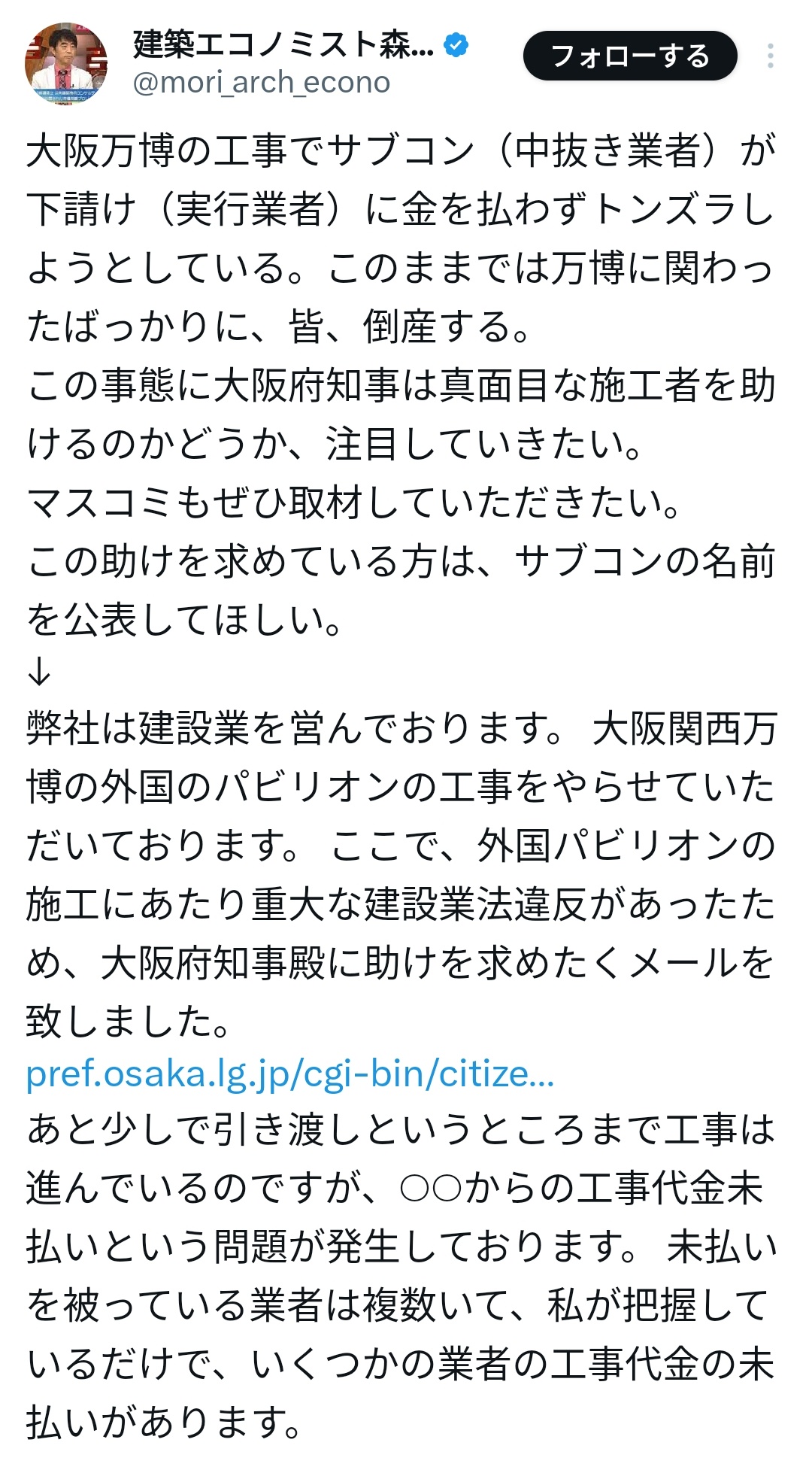Open the @mori_arch_econo profile handle
812x1479 pixels.
pyautogui.click(x=262, y=83)
